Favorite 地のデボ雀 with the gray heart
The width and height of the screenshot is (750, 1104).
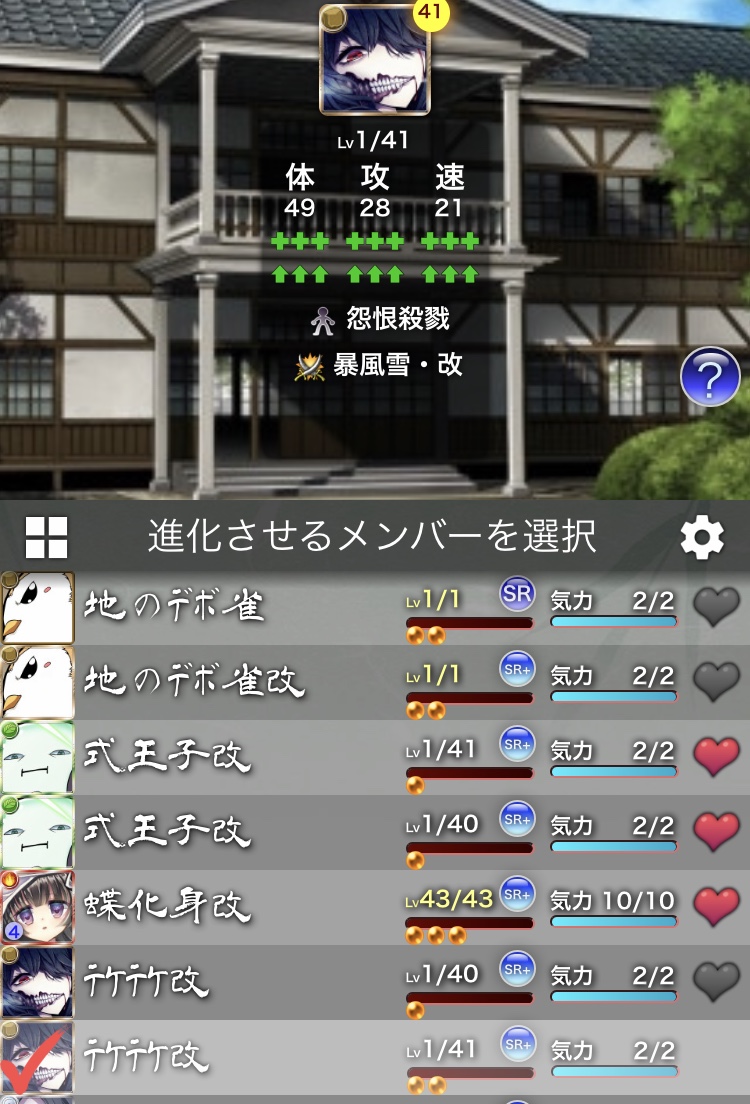click(x=716, y=607)
